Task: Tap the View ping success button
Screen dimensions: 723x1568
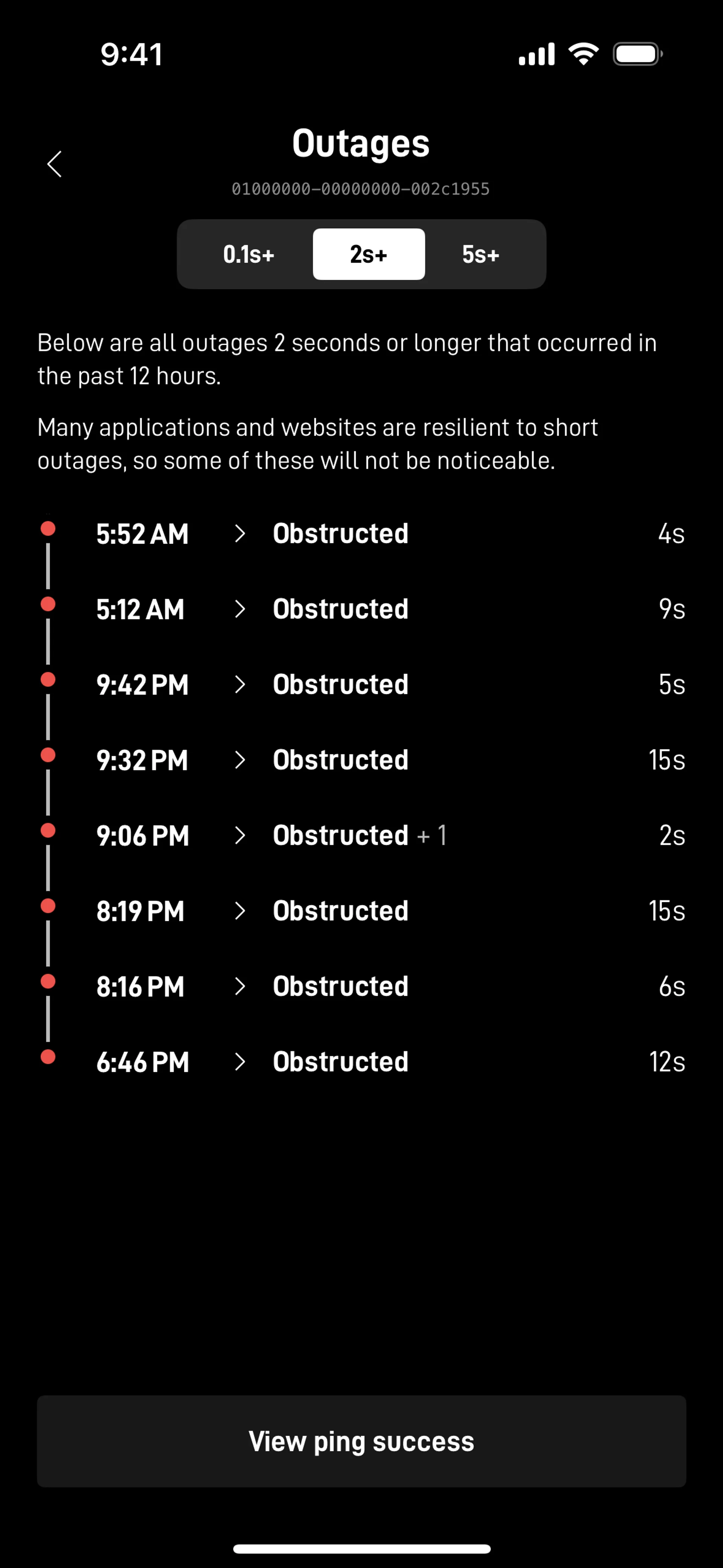Action: pyautogui.click(x=361, y=1441)
